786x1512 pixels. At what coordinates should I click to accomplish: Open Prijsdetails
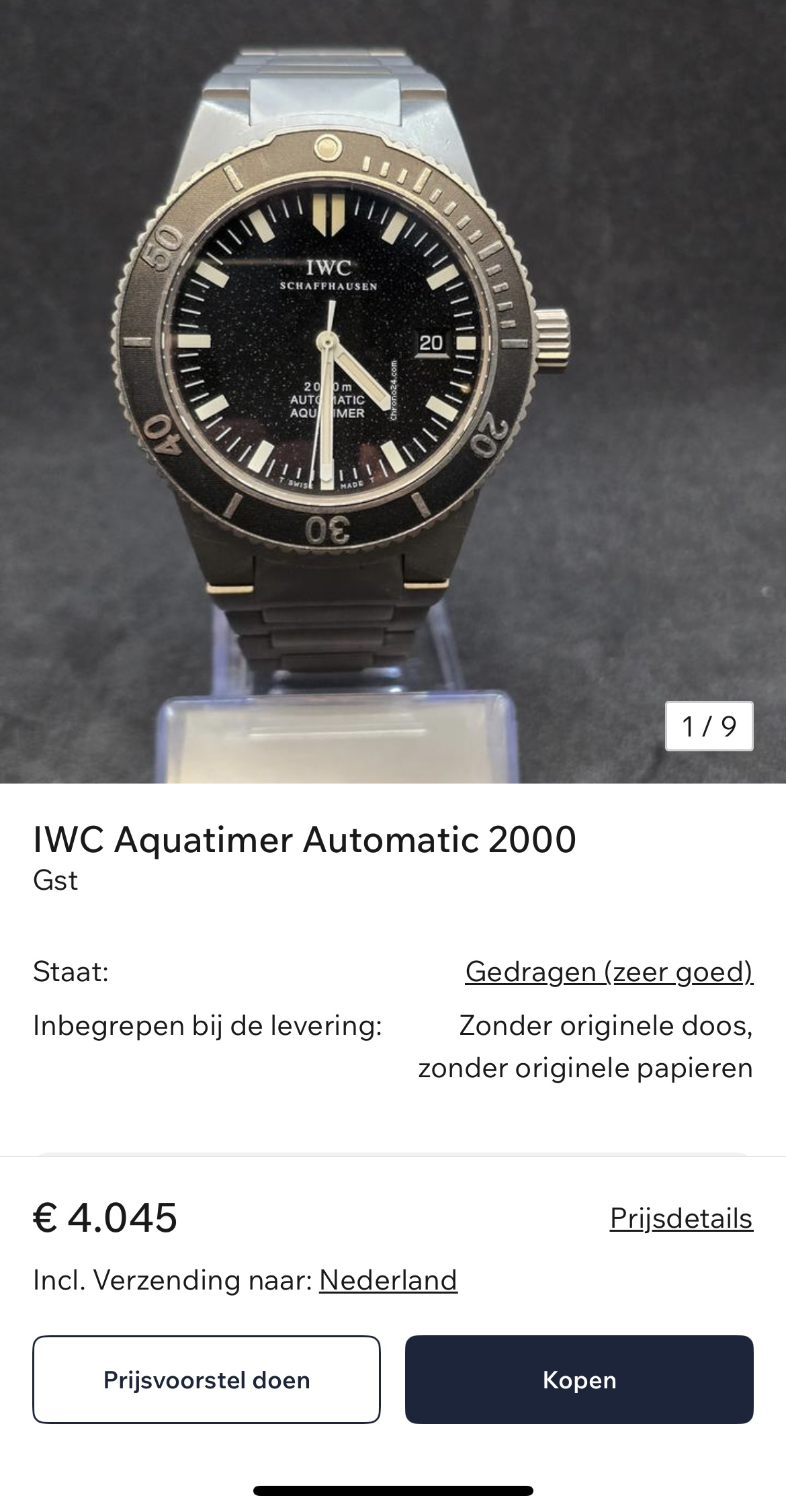tap(681, 1218)
